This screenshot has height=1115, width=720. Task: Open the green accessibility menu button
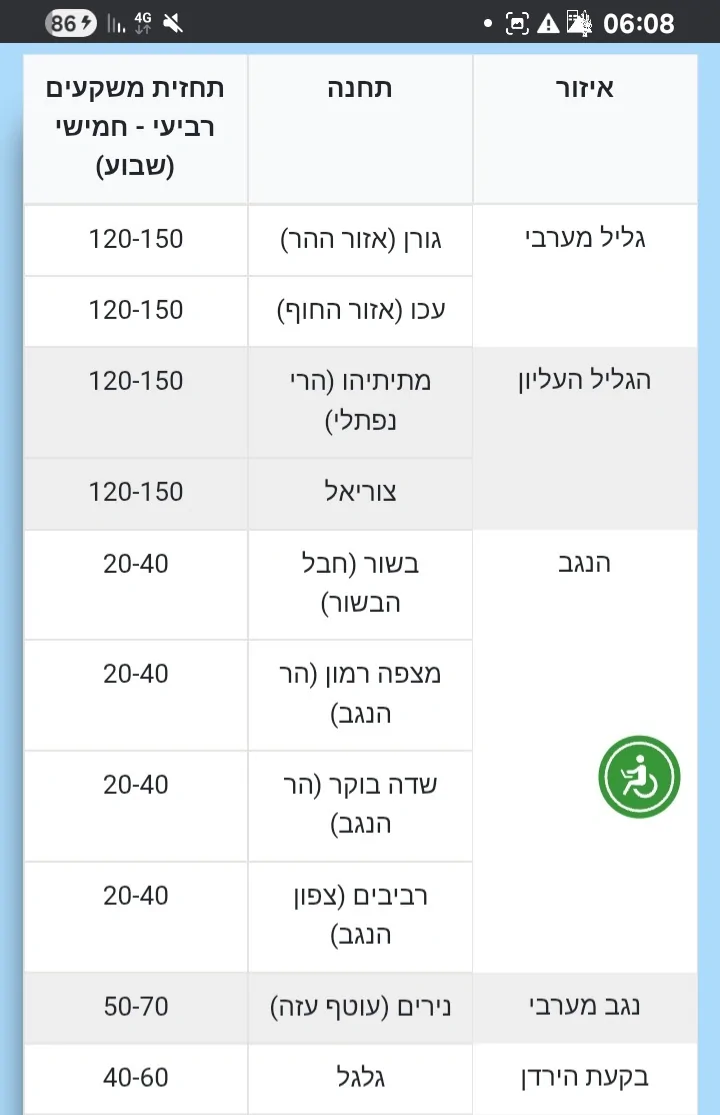click(639, 777)
